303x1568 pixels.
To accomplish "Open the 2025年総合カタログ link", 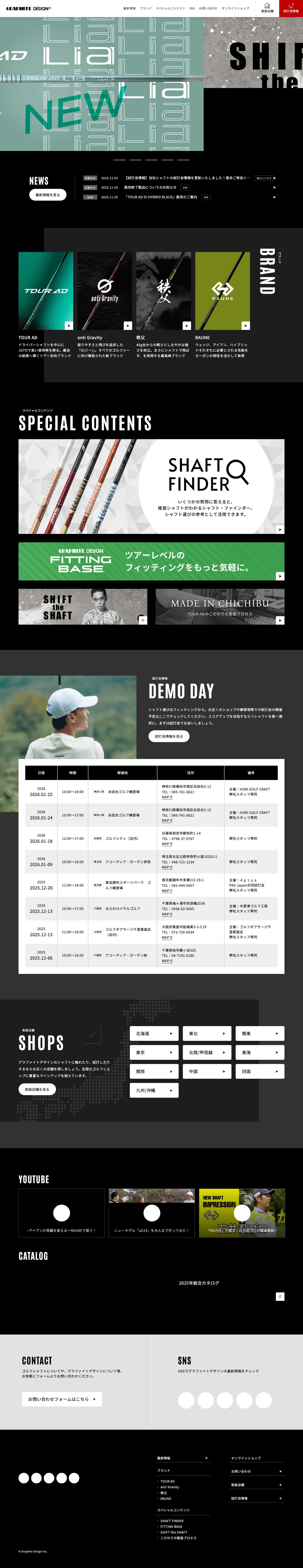I will pos(199,1283).
